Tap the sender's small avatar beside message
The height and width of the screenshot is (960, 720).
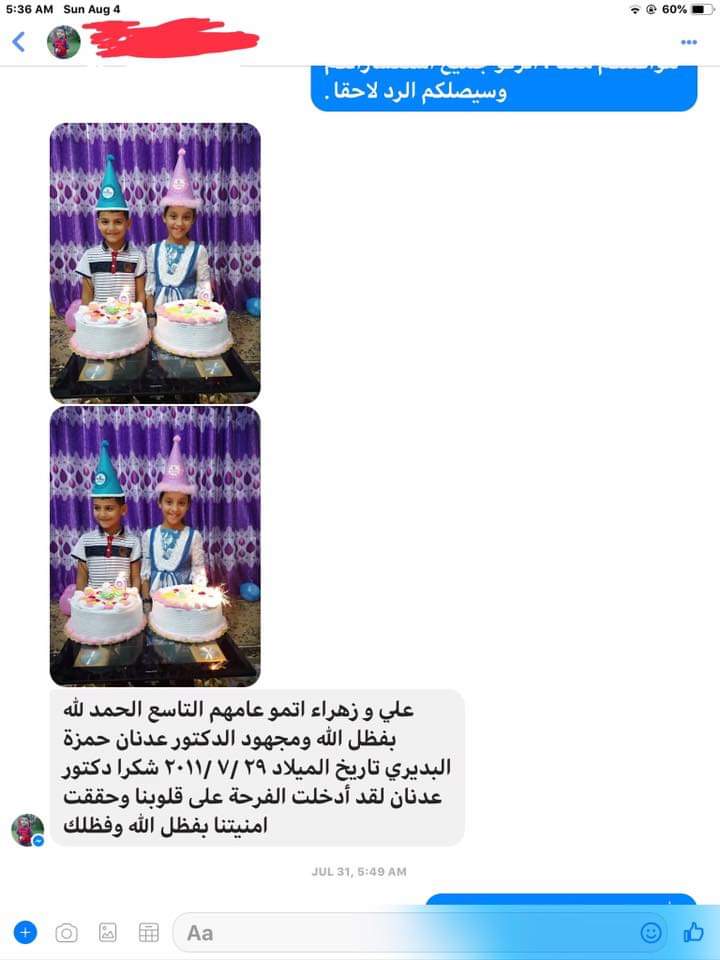pos(27,830)
